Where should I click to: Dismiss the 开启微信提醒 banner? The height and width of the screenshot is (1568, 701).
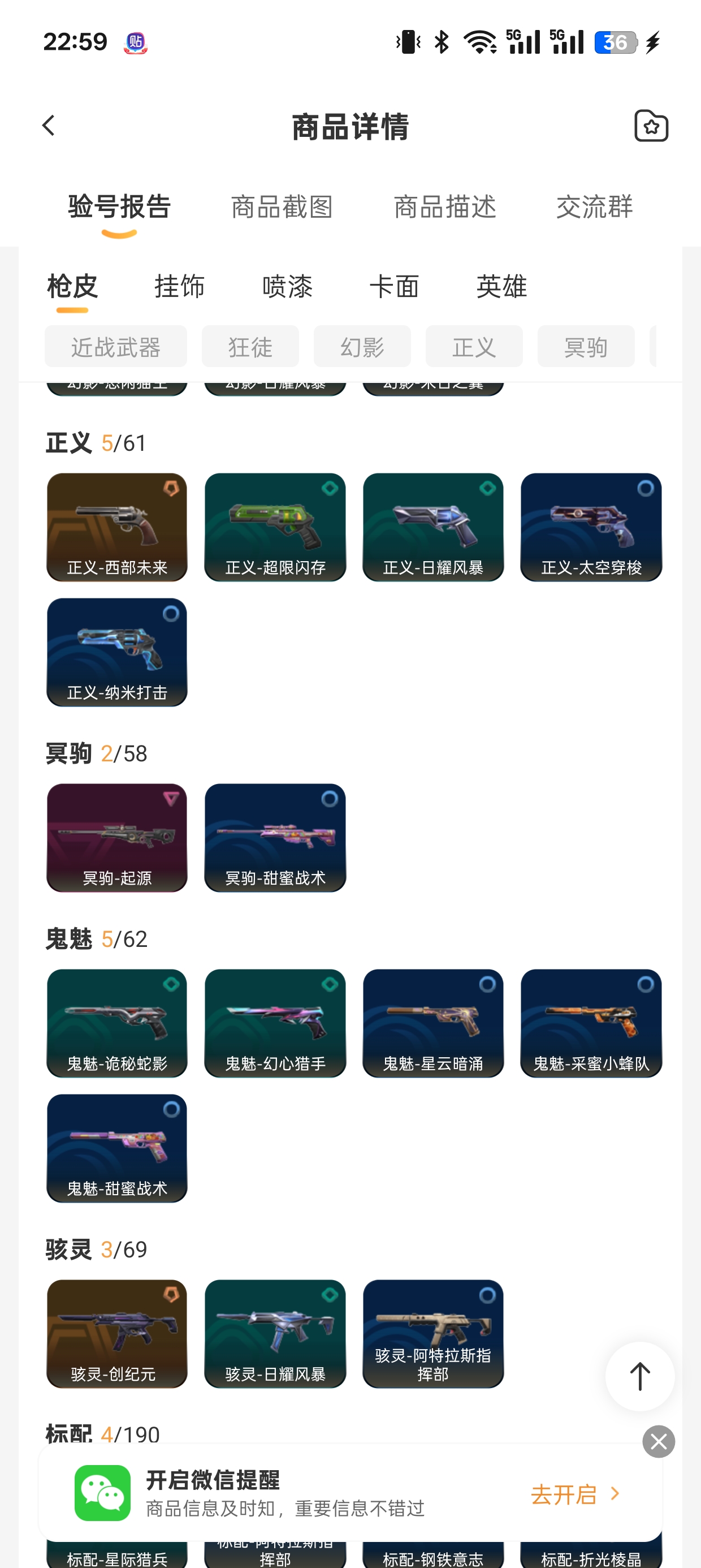[x=659, y=1441]
